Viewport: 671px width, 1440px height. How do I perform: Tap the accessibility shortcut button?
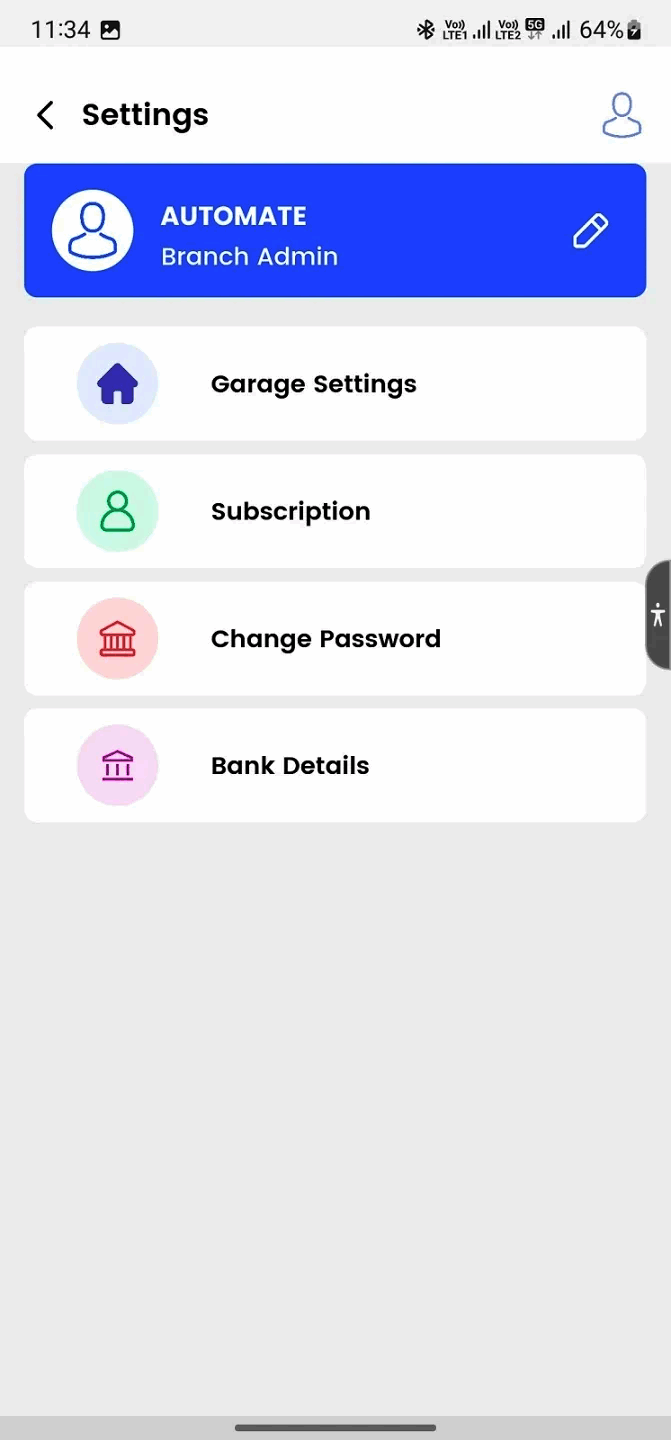658,615
